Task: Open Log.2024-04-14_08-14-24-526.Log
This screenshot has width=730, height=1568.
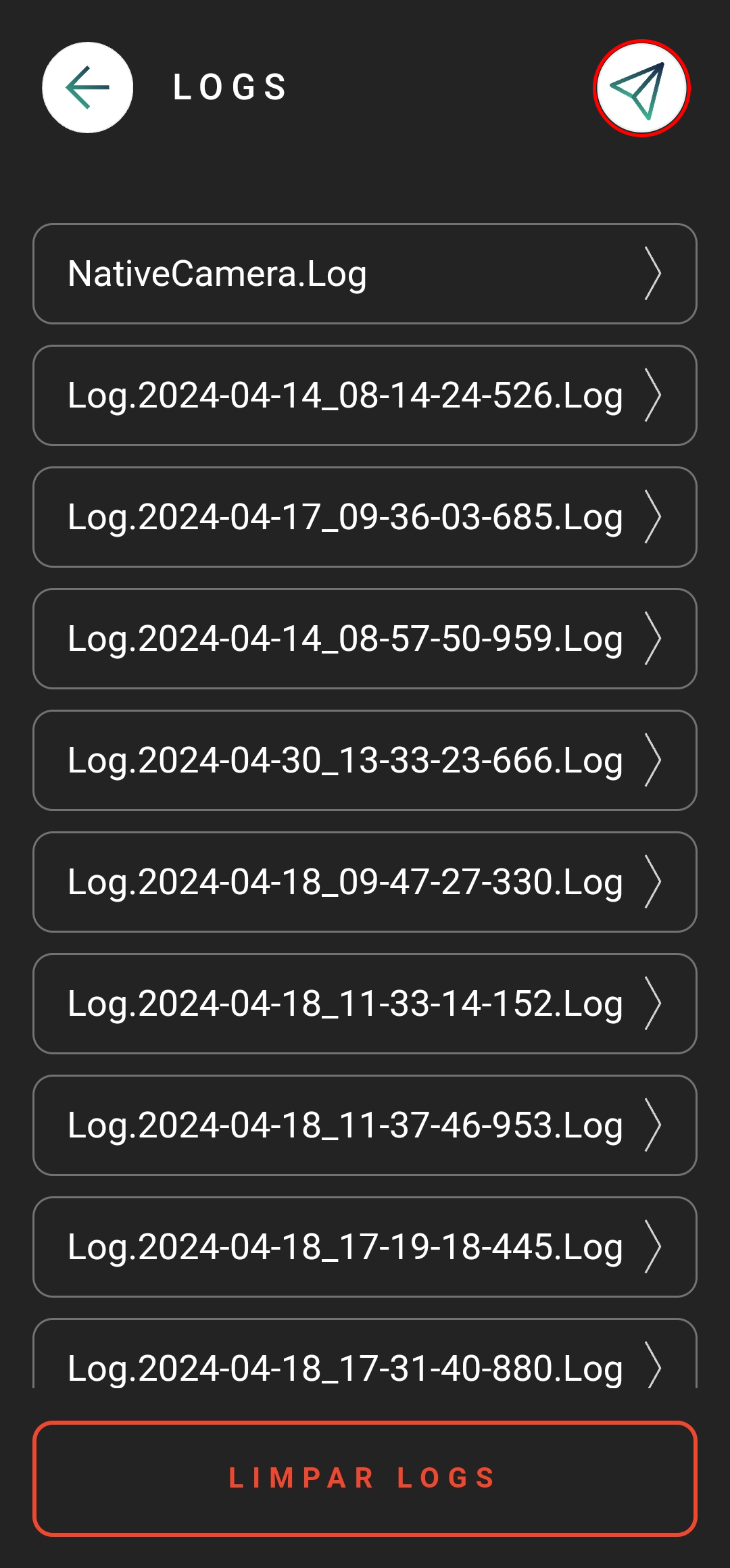Action: click(365, 395)
